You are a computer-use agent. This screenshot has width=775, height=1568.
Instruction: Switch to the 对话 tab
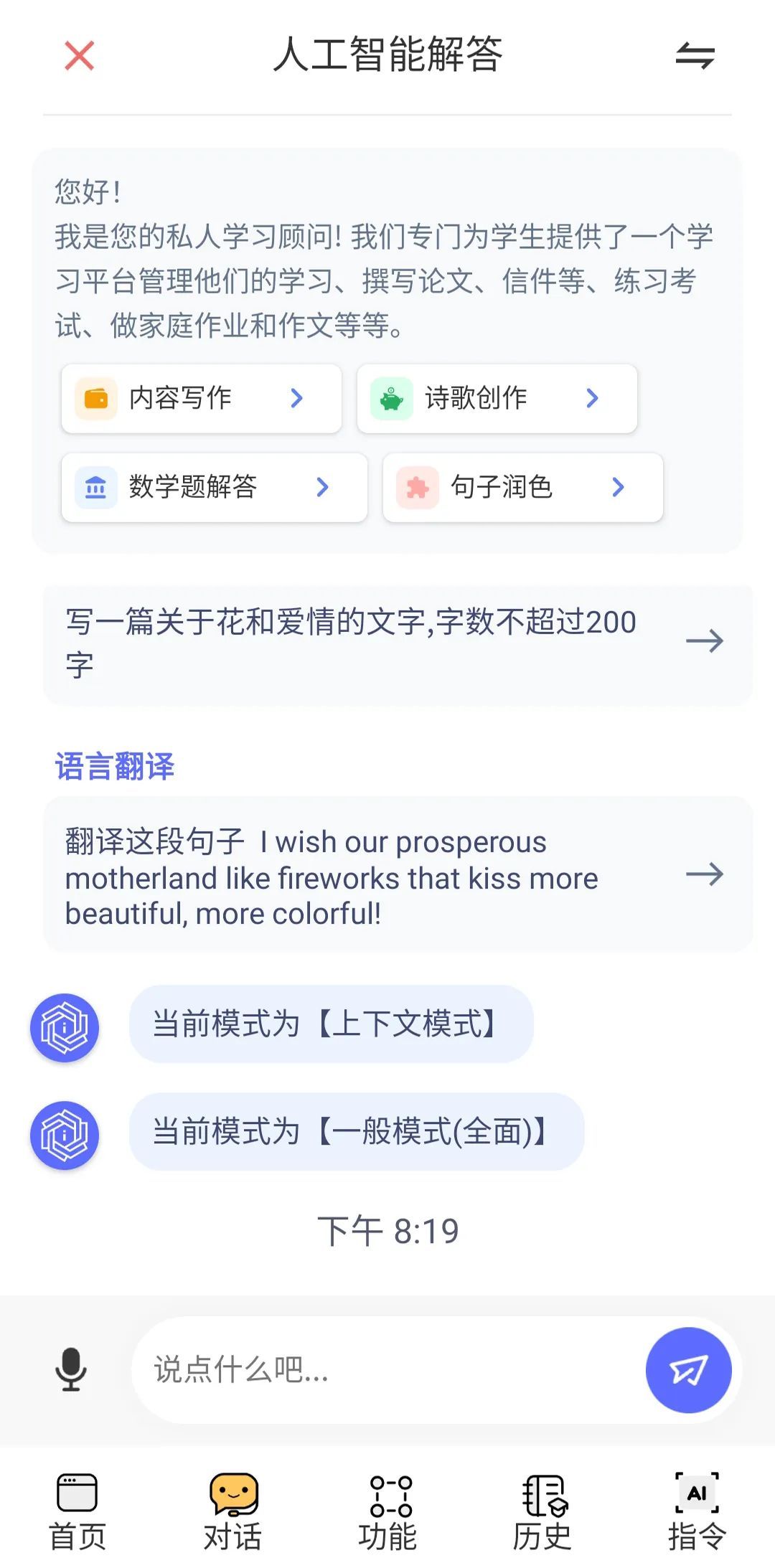click(x=232, y=1511)
